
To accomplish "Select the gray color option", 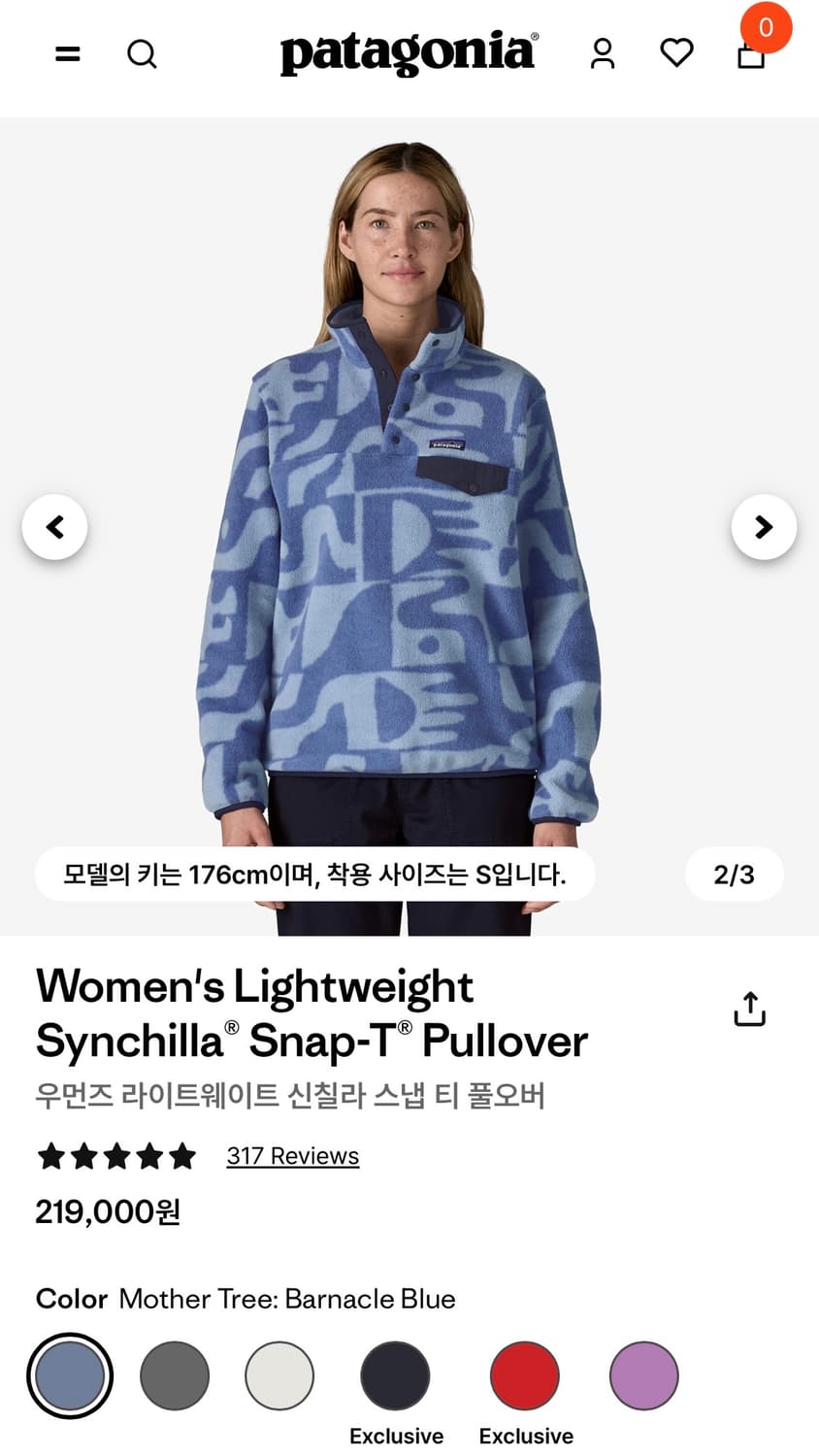I will tap(175, 1374).
